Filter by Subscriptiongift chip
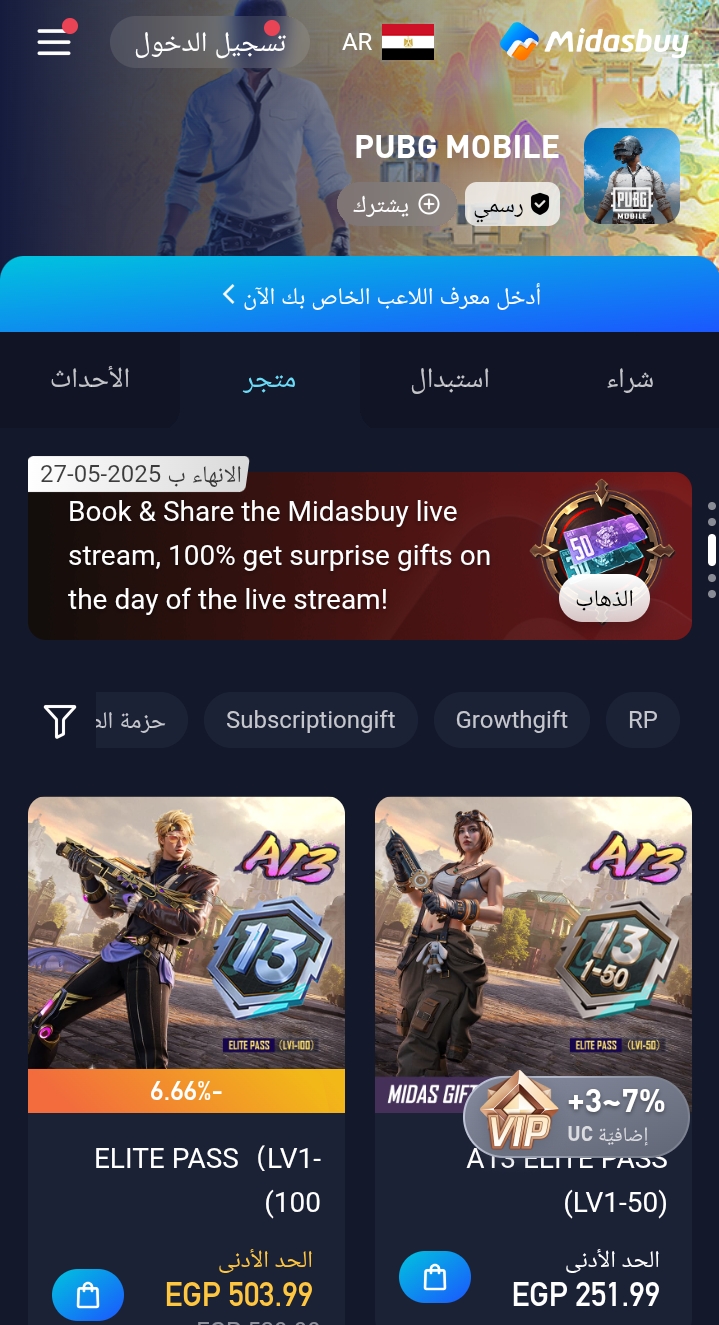Viewport: 719px width, 1325px height. (x=310, y=720)
